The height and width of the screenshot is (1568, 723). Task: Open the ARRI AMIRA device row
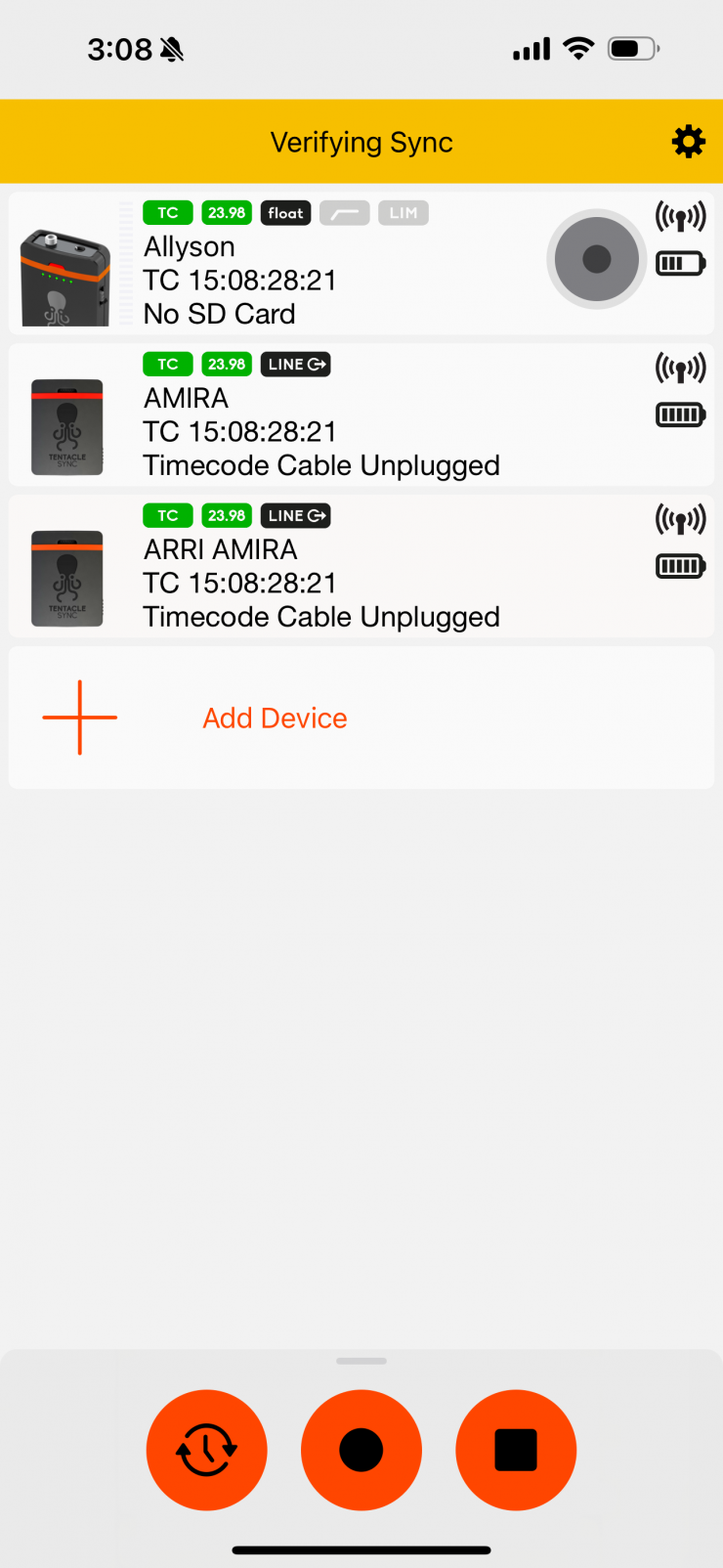click(x=322, y=567)
